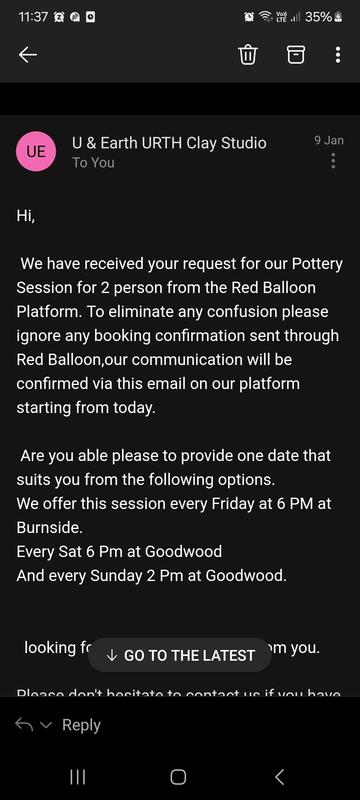Jump with Go to the latest

[x=179, y=655]
